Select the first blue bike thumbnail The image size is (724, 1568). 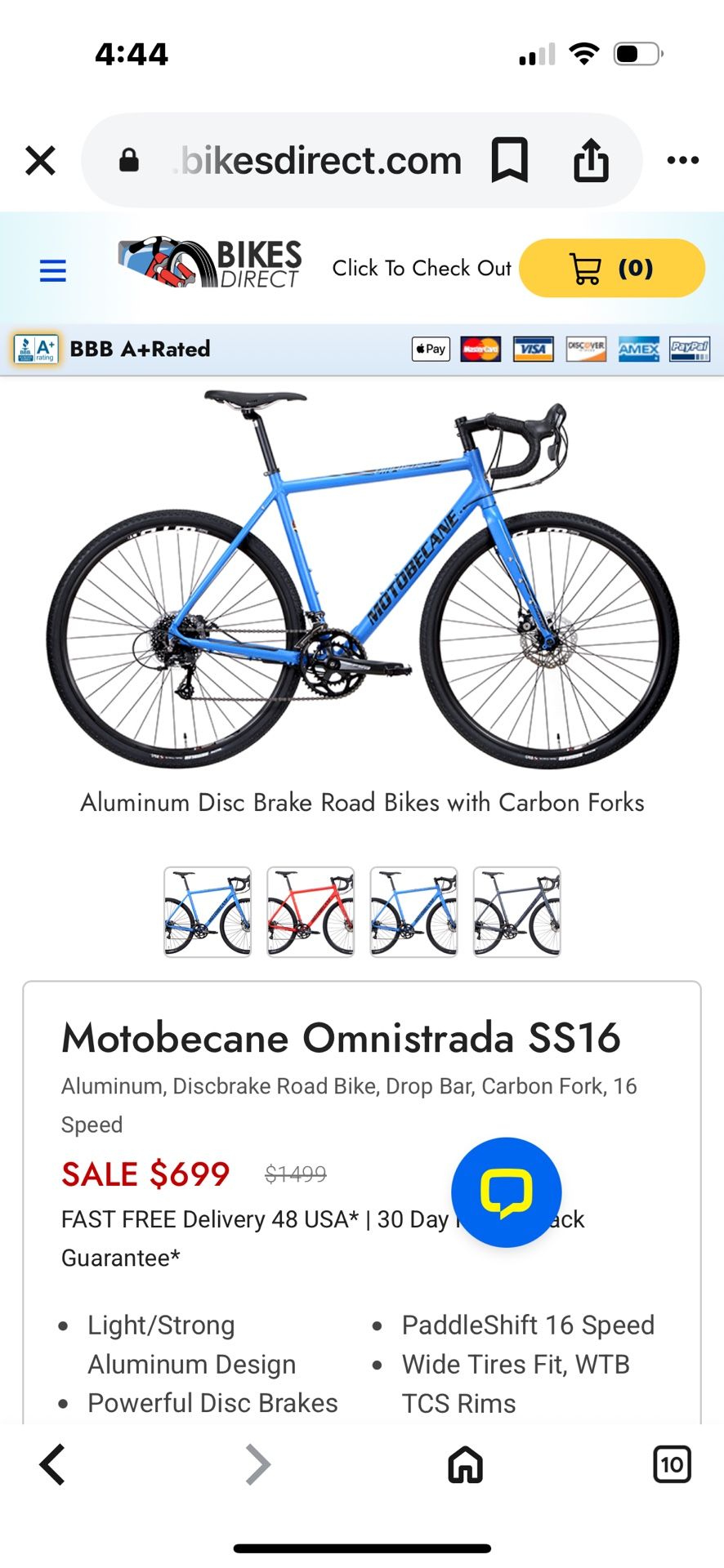[x=208, y=912]
